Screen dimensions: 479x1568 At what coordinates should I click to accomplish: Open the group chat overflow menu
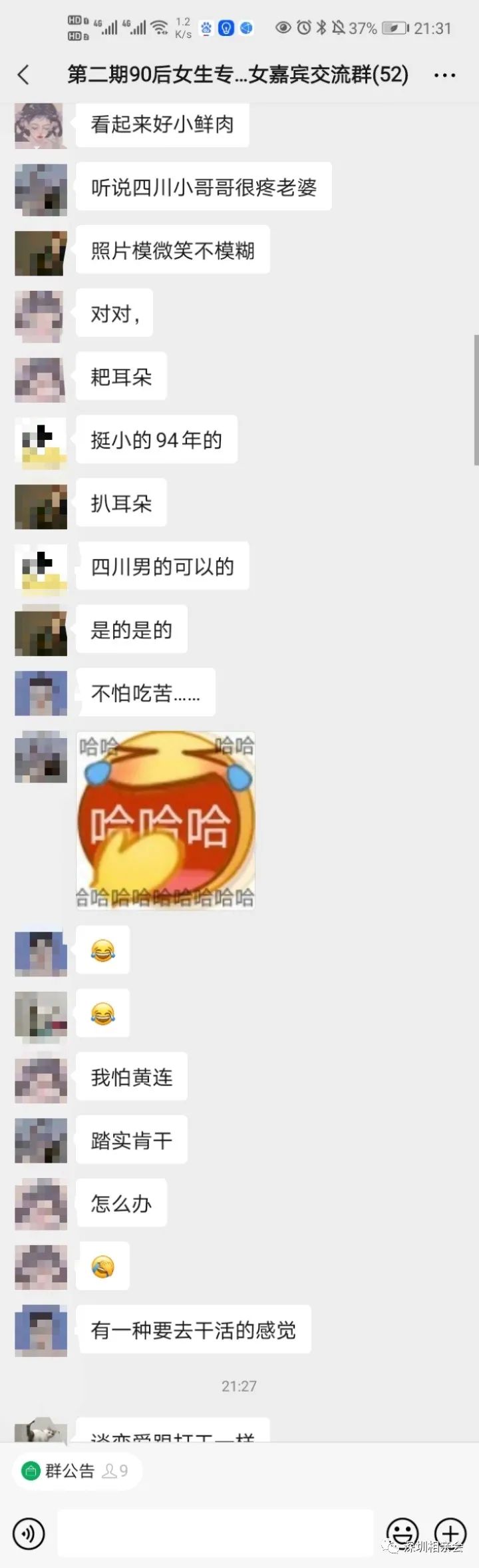(444, 75)
